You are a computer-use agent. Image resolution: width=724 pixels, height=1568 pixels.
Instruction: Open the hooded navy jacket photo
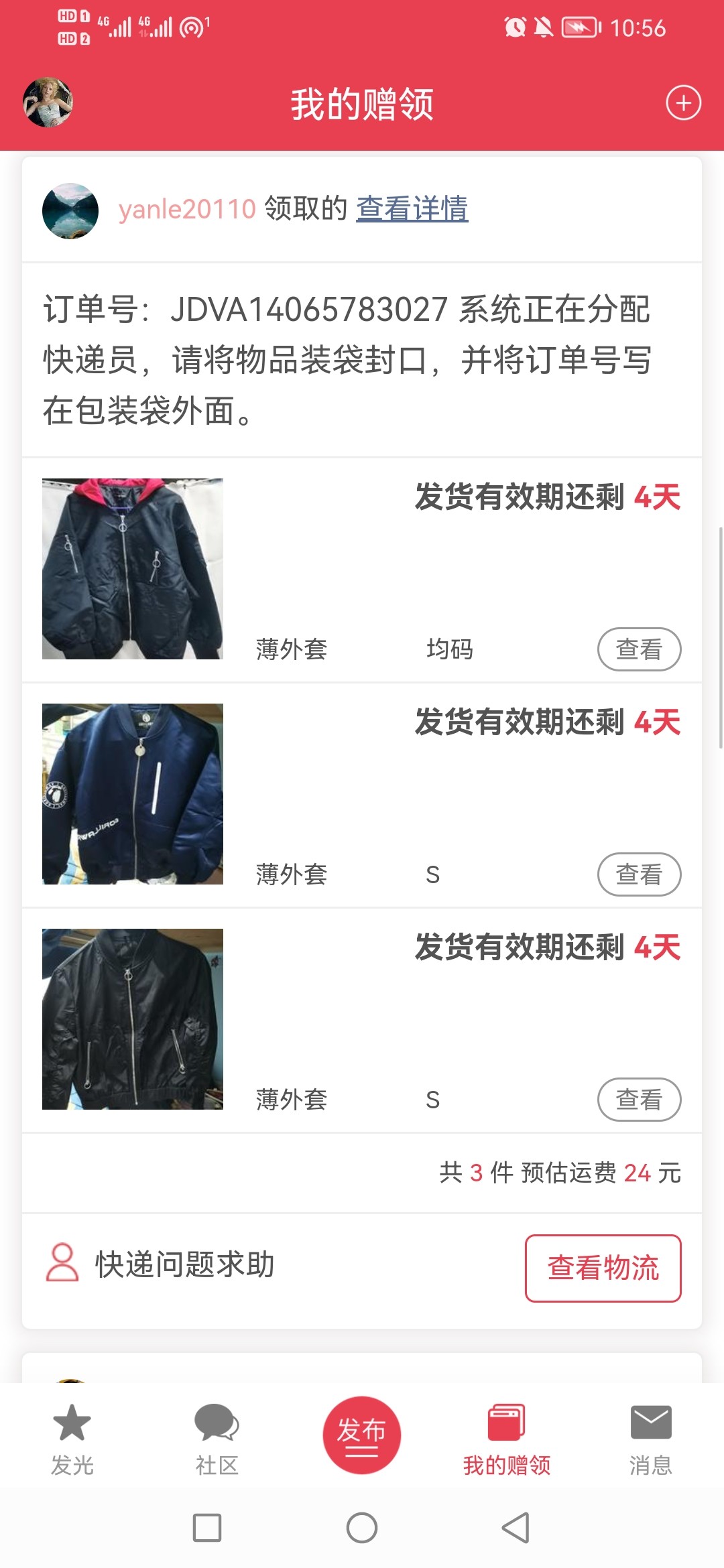coord(133,569)
